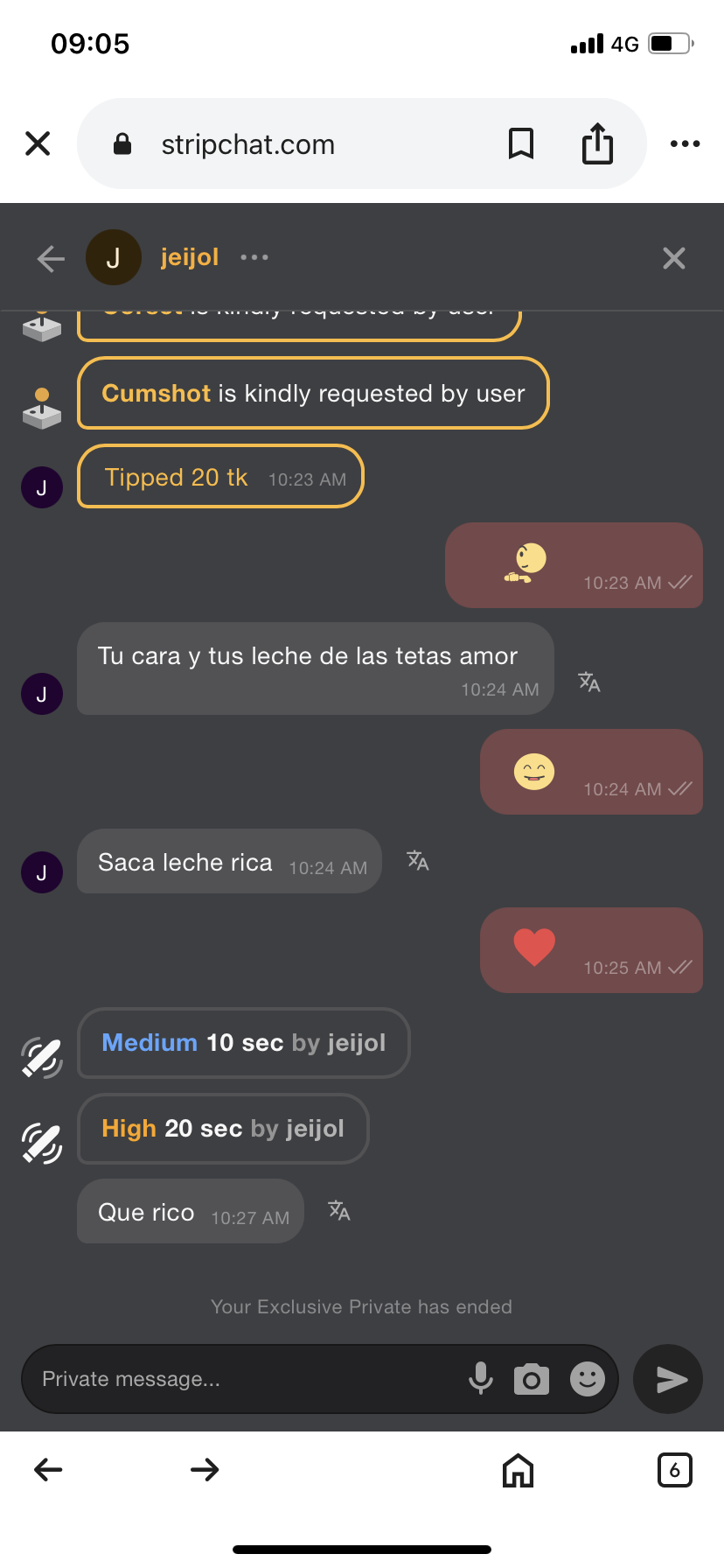Send the private message

coord(669,1379)
